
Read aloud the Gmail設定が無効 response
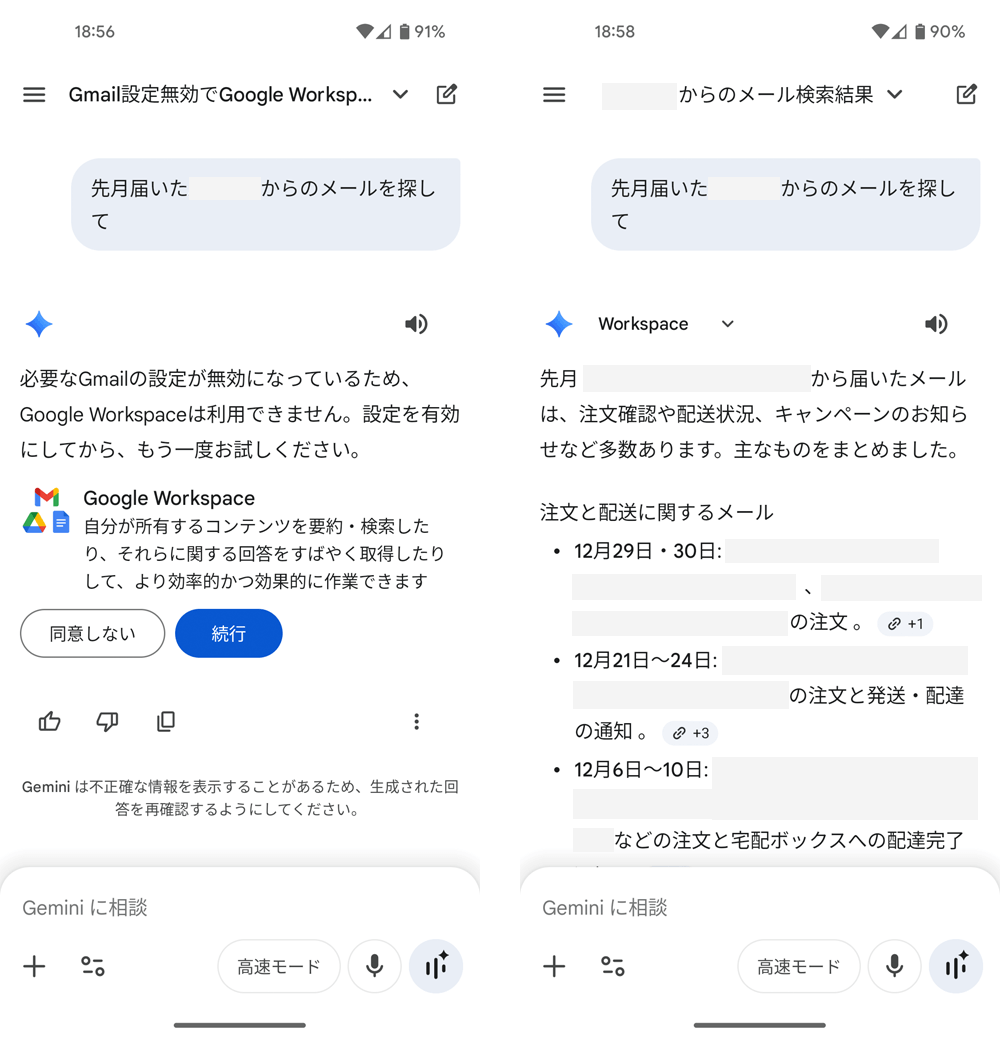point(416,324)
